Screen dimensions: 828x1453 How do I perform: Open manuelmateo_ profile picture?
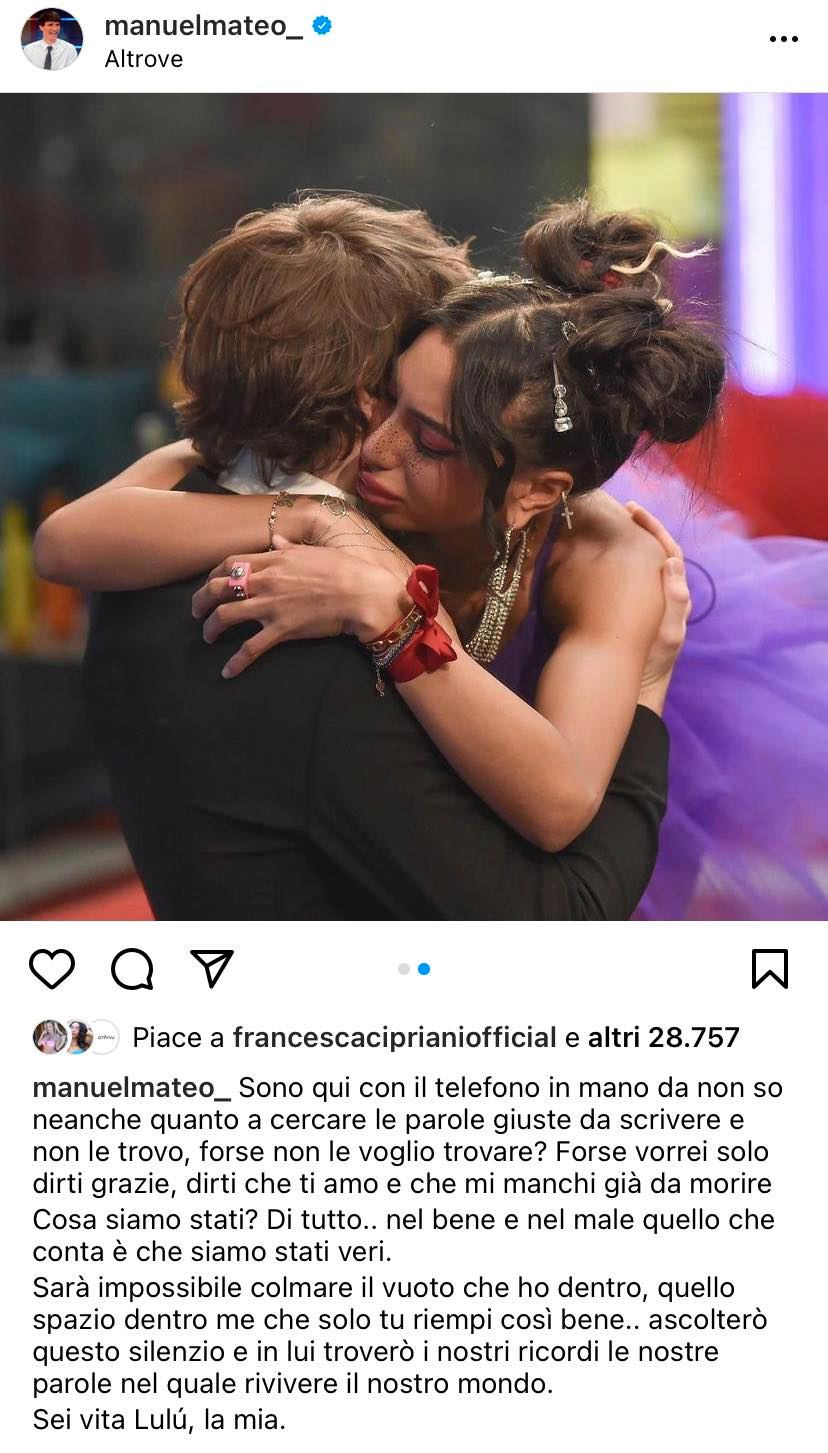(51, 40)
